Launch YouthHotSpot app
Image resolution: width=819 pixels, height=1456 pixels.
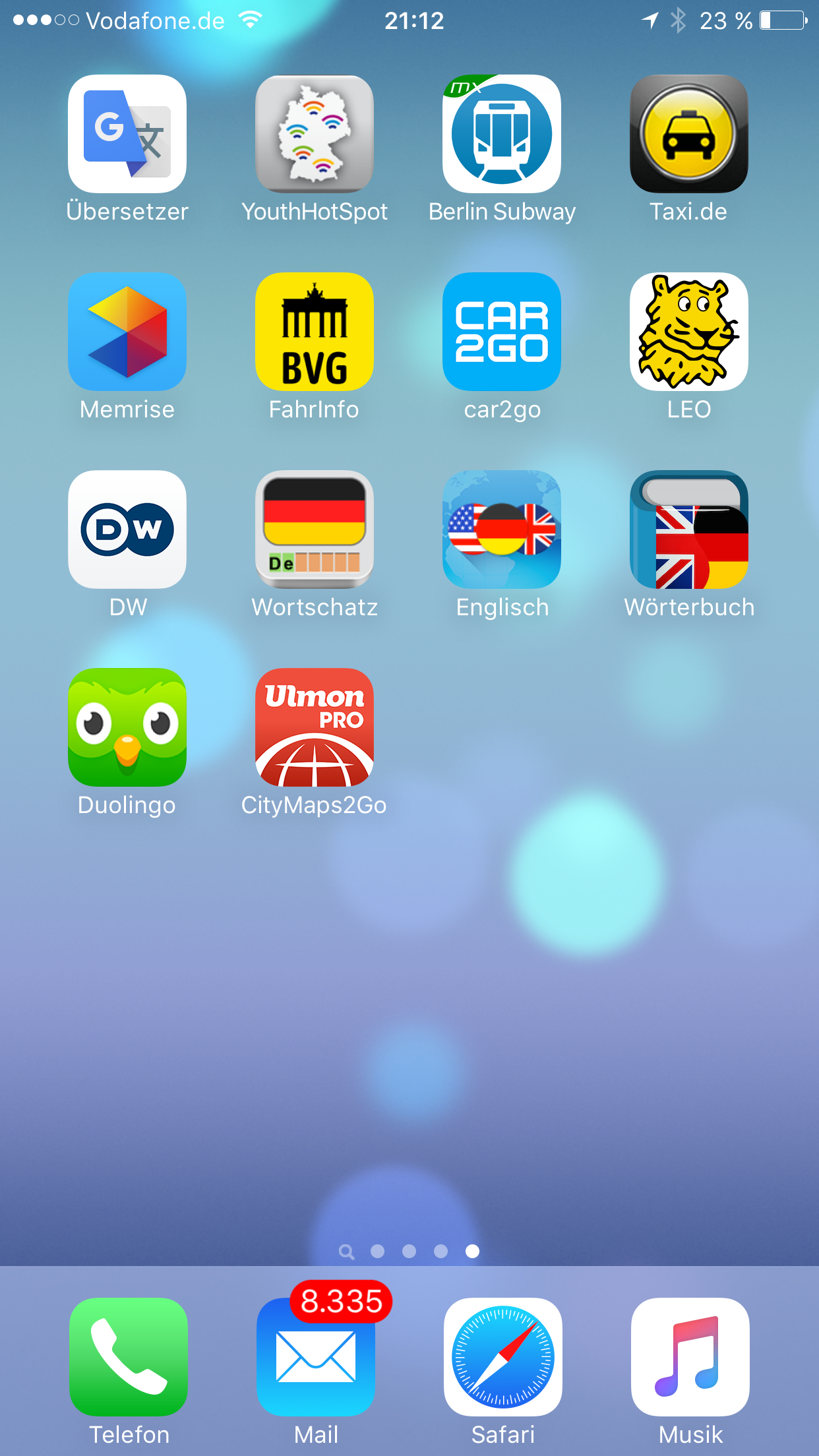point(315,134)
